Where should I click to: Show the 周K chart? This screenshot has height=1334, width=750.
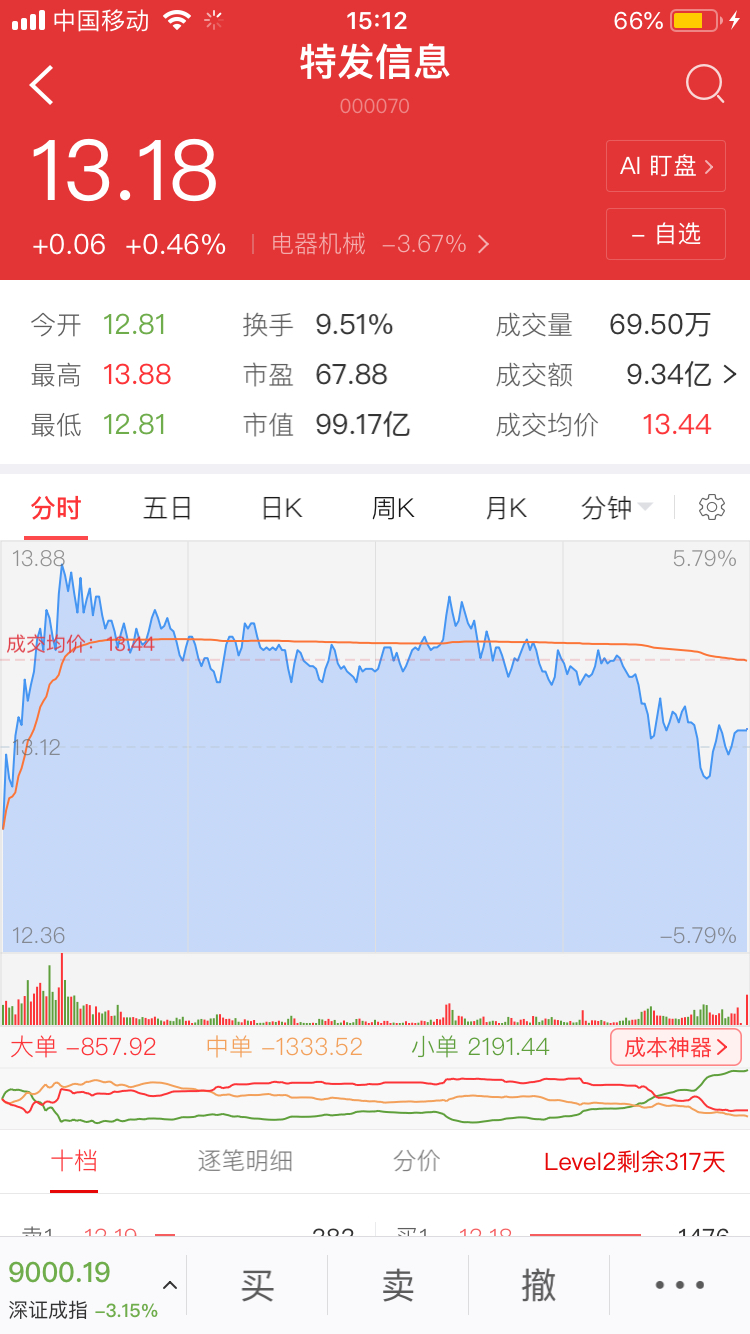point(393,508)
